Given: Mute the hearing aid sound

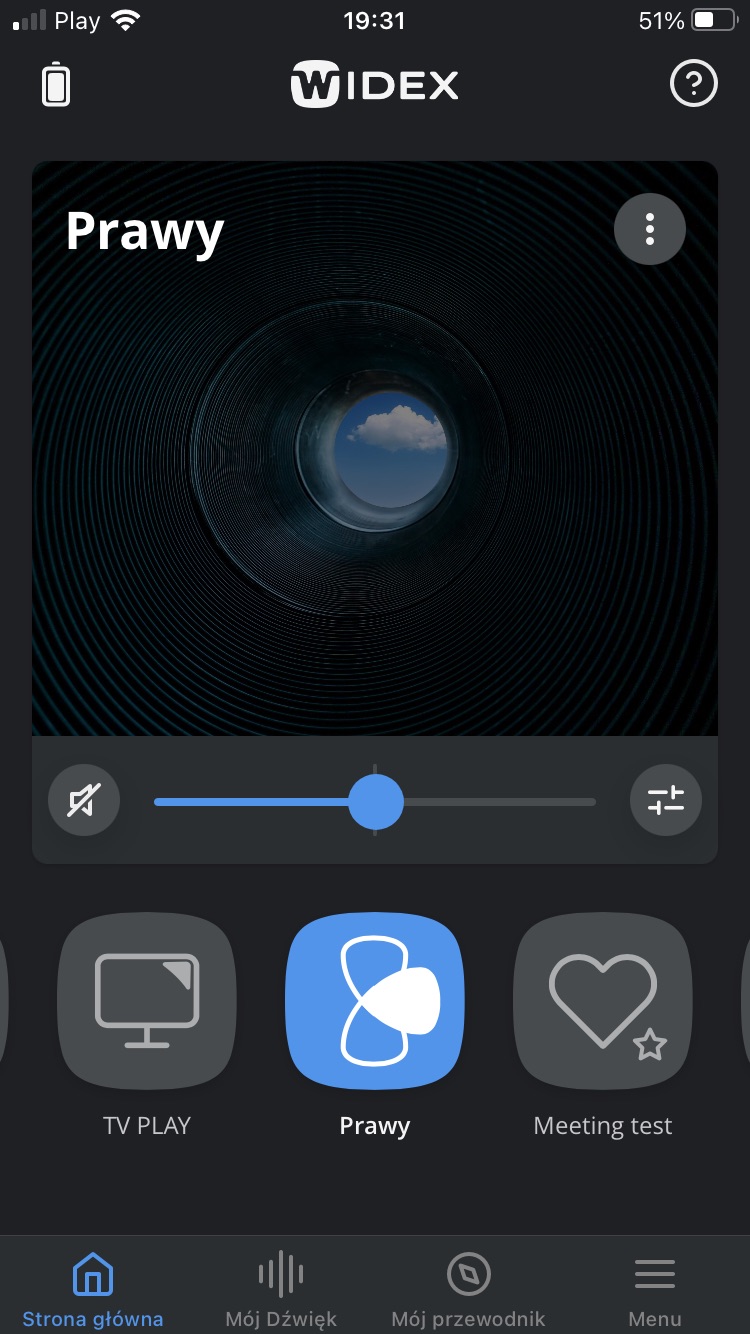Looking at the screenshot, I should 84,801.
